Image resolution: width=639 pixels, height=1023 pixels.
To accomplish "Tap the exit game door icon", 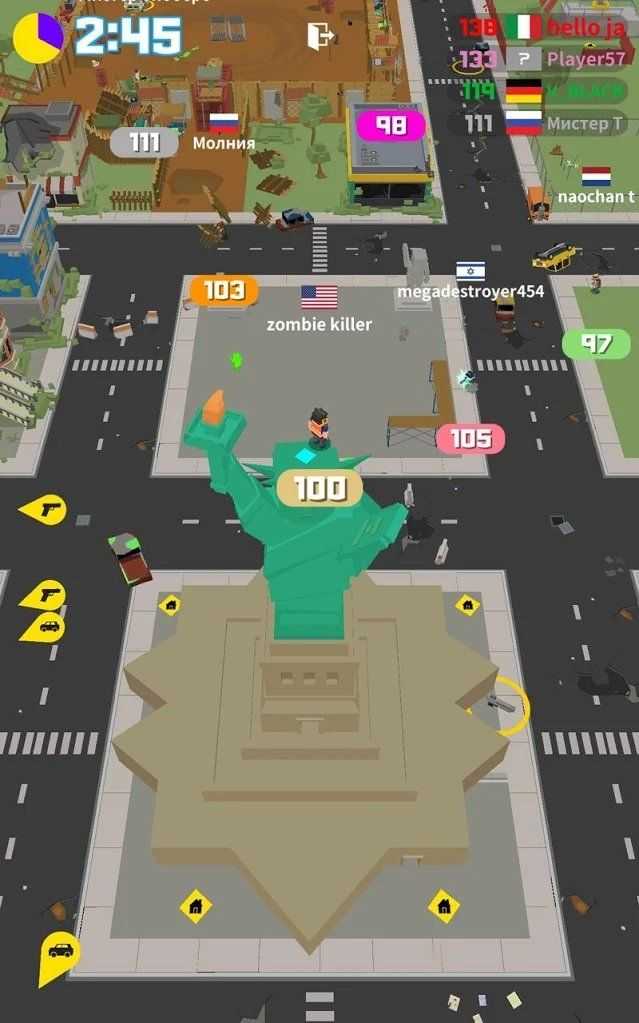I will tap(321, 36).
